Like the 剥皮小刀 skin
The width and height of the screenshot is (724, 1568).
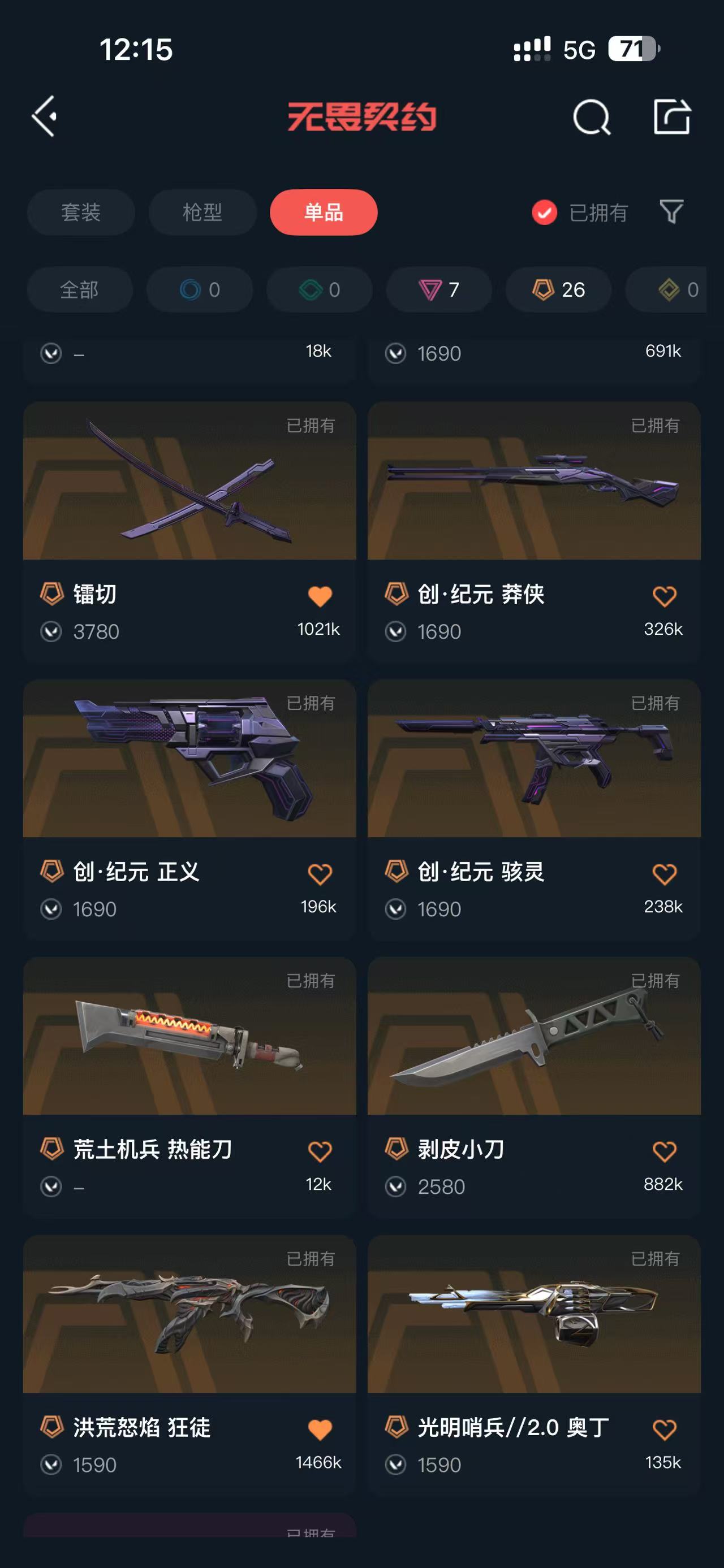pyautogui.click(x=664, y=1151)
